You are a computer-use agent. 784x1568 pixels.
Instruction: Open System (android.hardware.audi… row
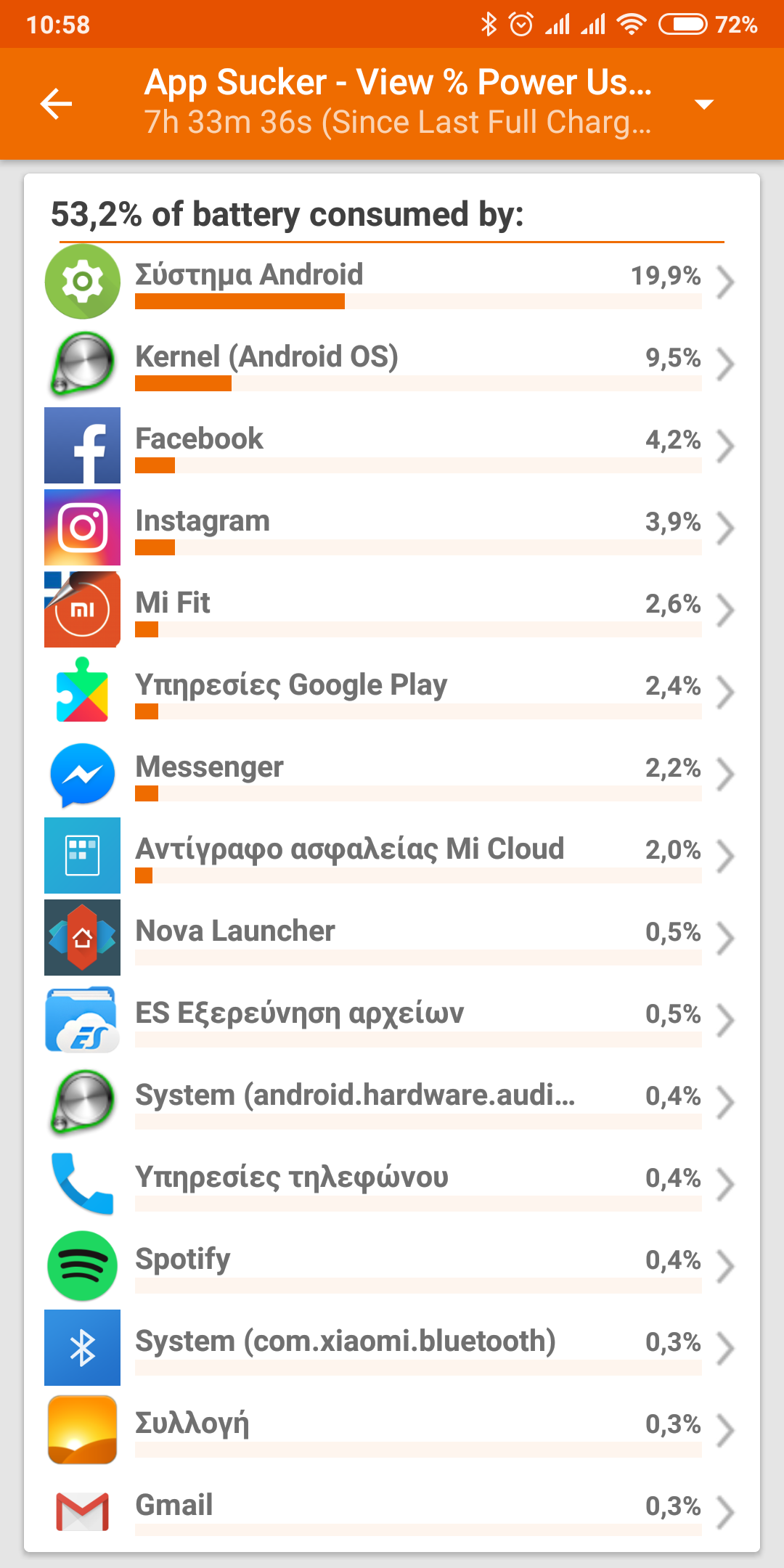pyautogui.click(x=392, y=1102)
